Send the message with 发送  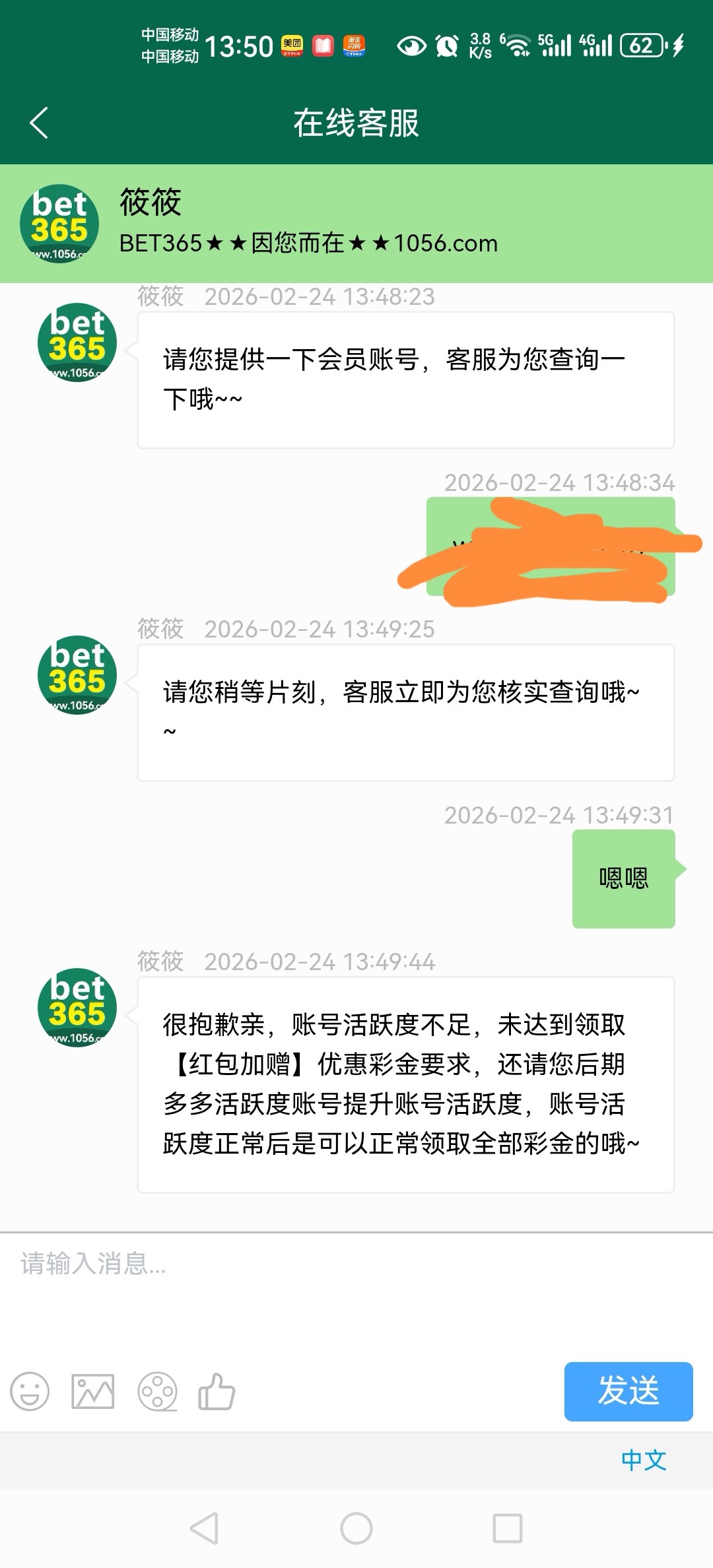click(628, 1391)
